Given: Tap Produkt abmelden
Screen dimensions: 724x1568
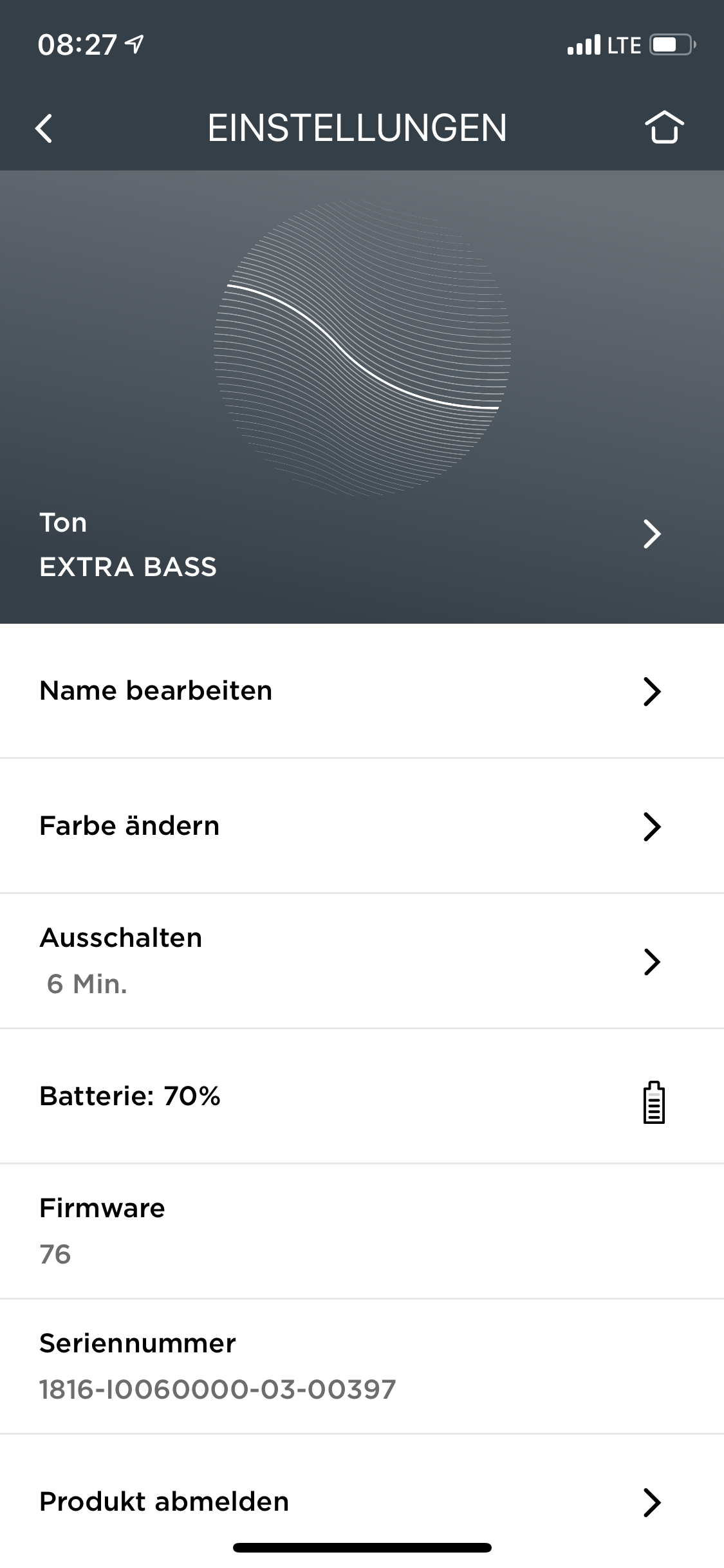Looking at the screenshot, I should pyautogui.click(x=362, y=1502).
